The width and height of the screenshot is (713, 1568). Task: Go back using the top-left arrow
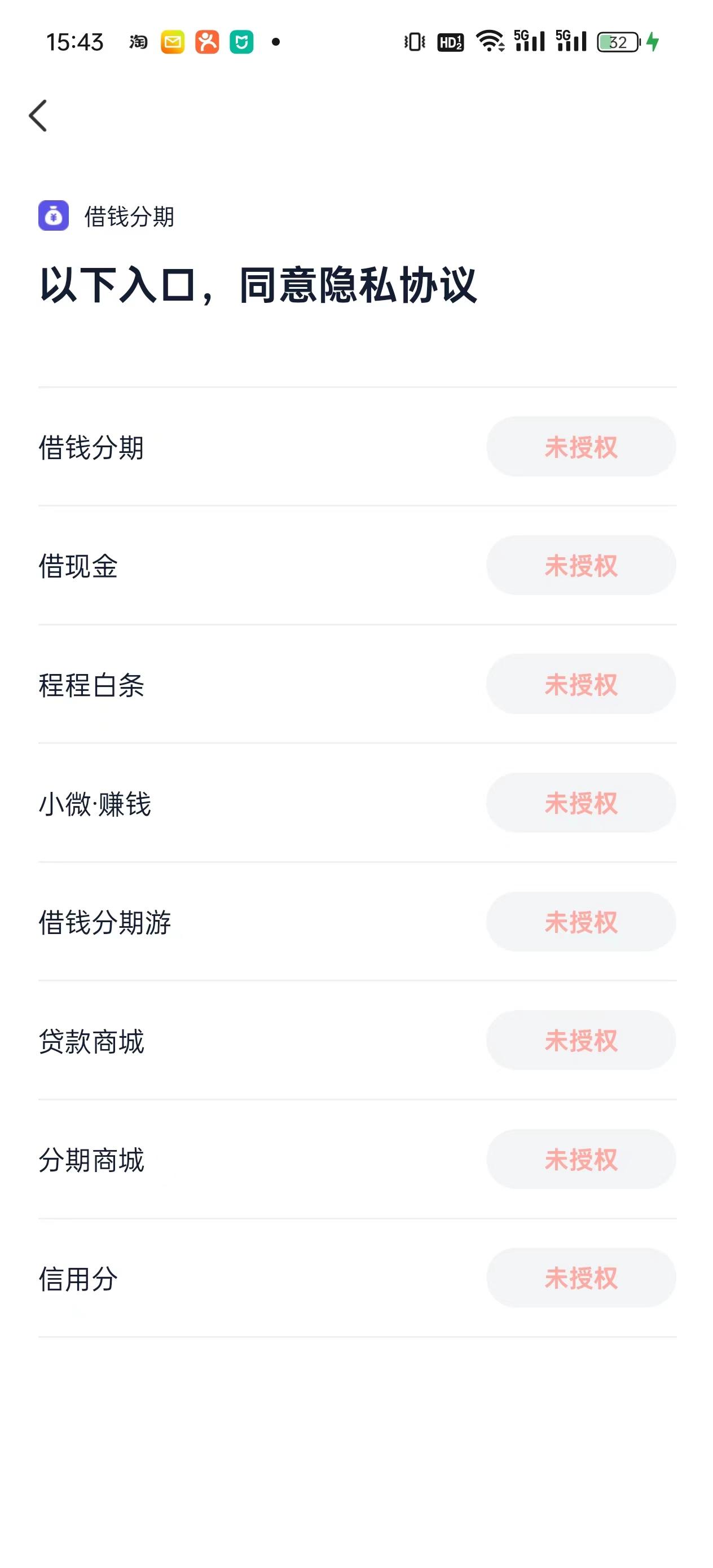38,116
